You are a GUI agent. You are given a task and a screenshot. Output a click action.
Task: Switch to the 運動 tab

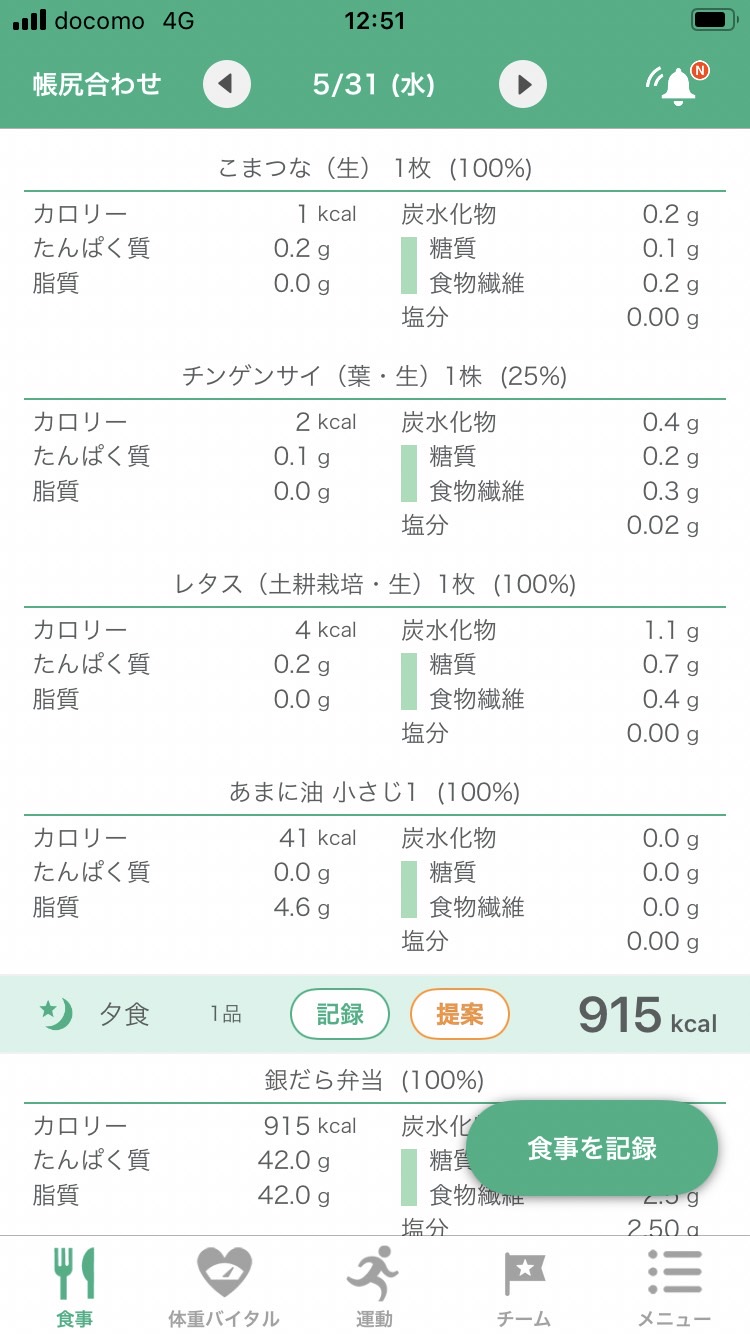point(374,1287)
